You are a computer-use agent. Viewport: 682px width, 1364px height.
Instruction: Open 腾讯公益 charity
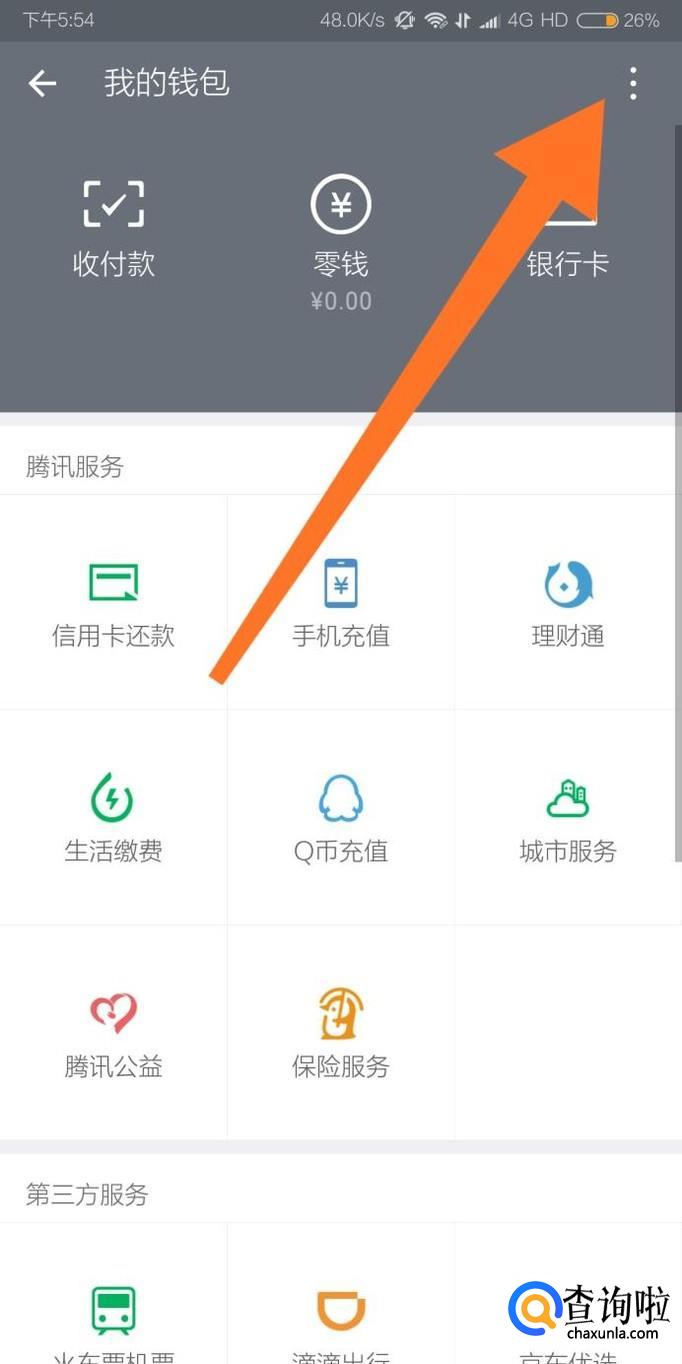(x=113, y=1034)
